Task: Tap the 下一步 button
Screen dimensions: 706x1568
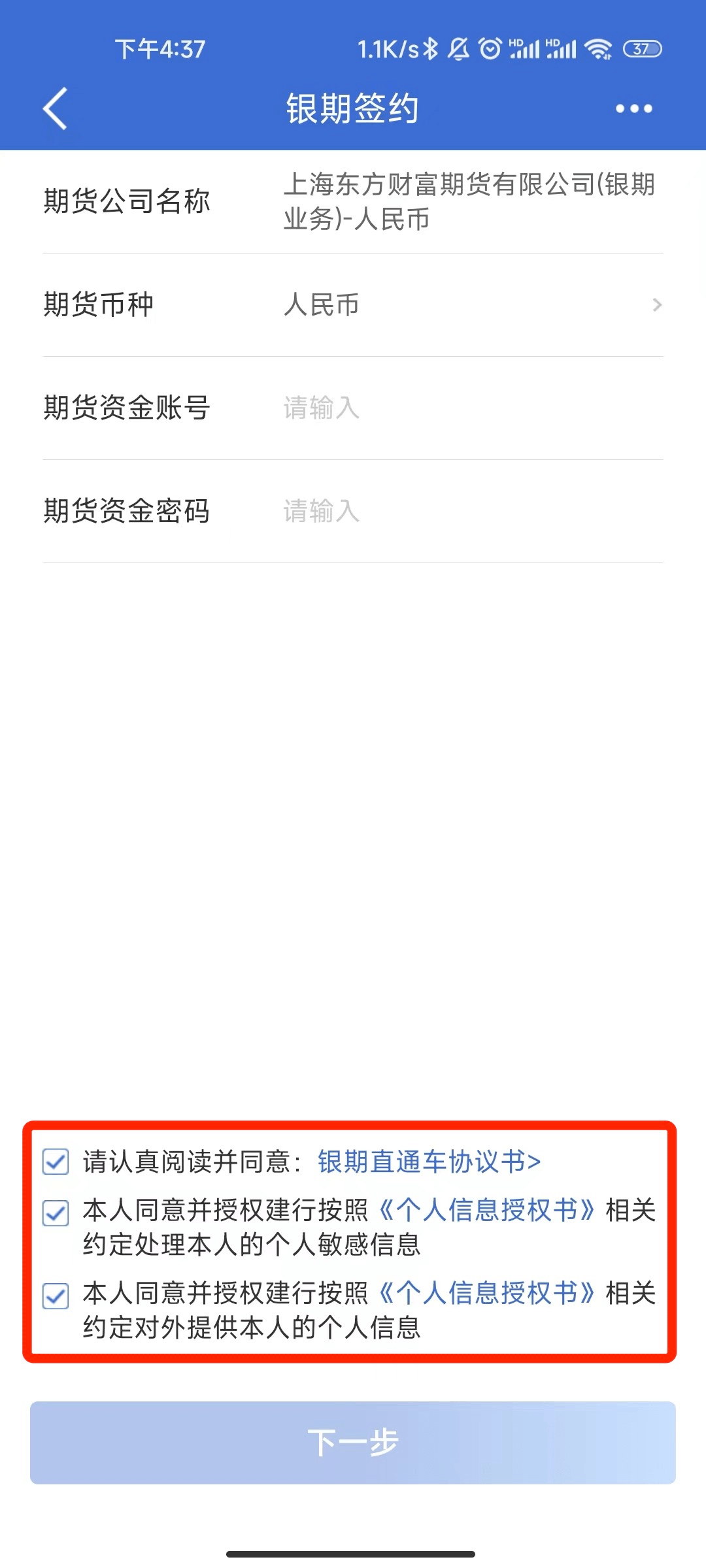Action: pos(353,1443)
